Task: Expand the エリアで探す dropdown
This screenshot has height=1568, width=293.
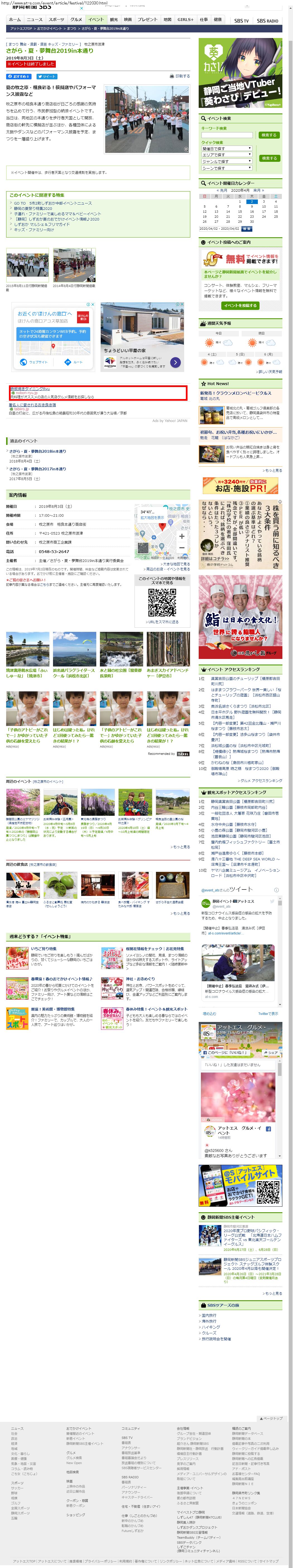Action: pos(226,155)
